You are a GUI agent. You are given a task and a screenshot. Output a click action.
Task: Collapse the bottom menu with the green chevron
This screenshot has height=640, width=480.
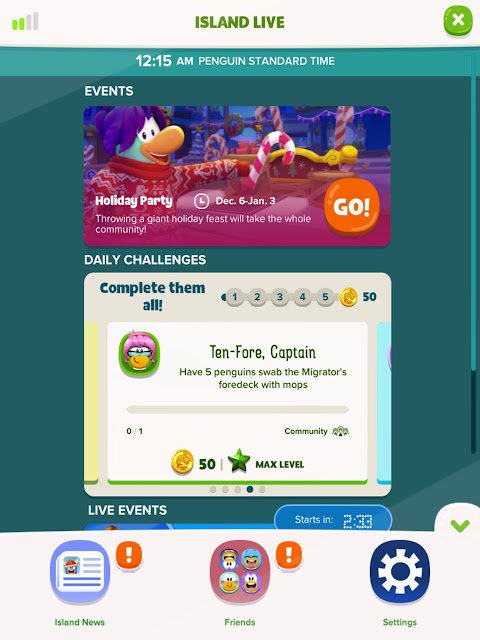(x=460, y=525)
